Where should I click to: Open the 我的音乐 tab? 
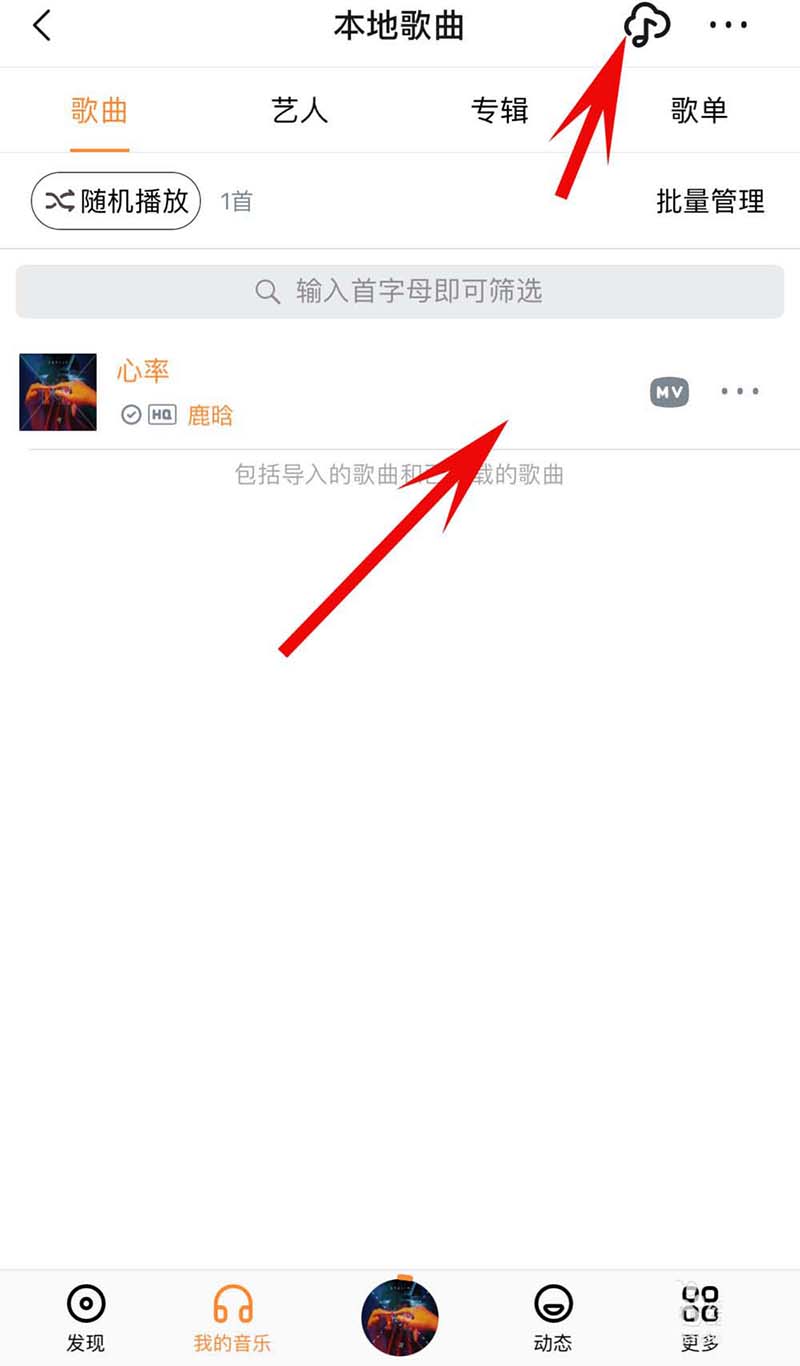232,1317
